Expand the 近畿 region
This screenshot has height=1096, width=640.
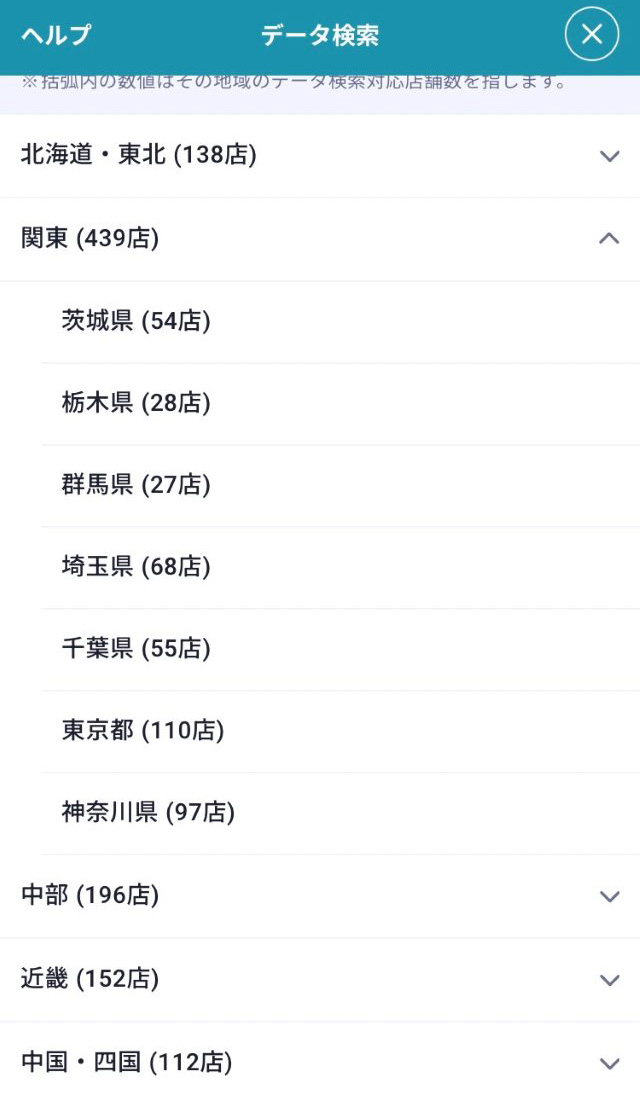pyautogui.click(x=320, y=979)
